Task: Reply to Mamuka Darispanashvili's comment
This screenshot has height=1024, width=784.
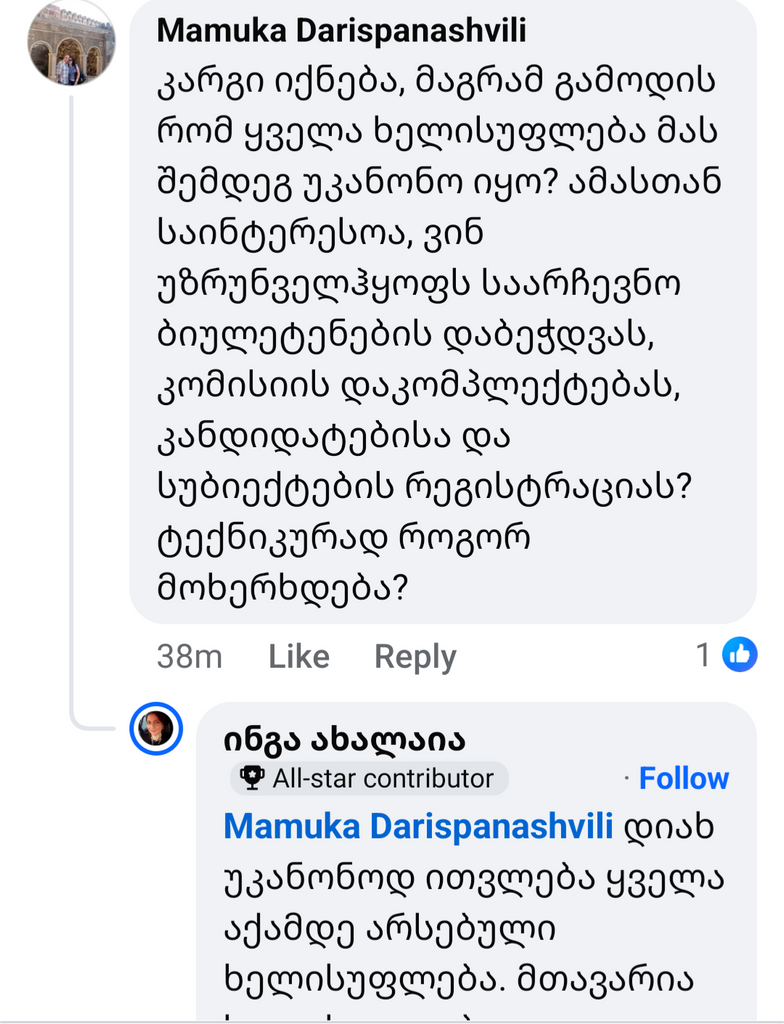Action: pyautogui.click(x=415, y=657)
